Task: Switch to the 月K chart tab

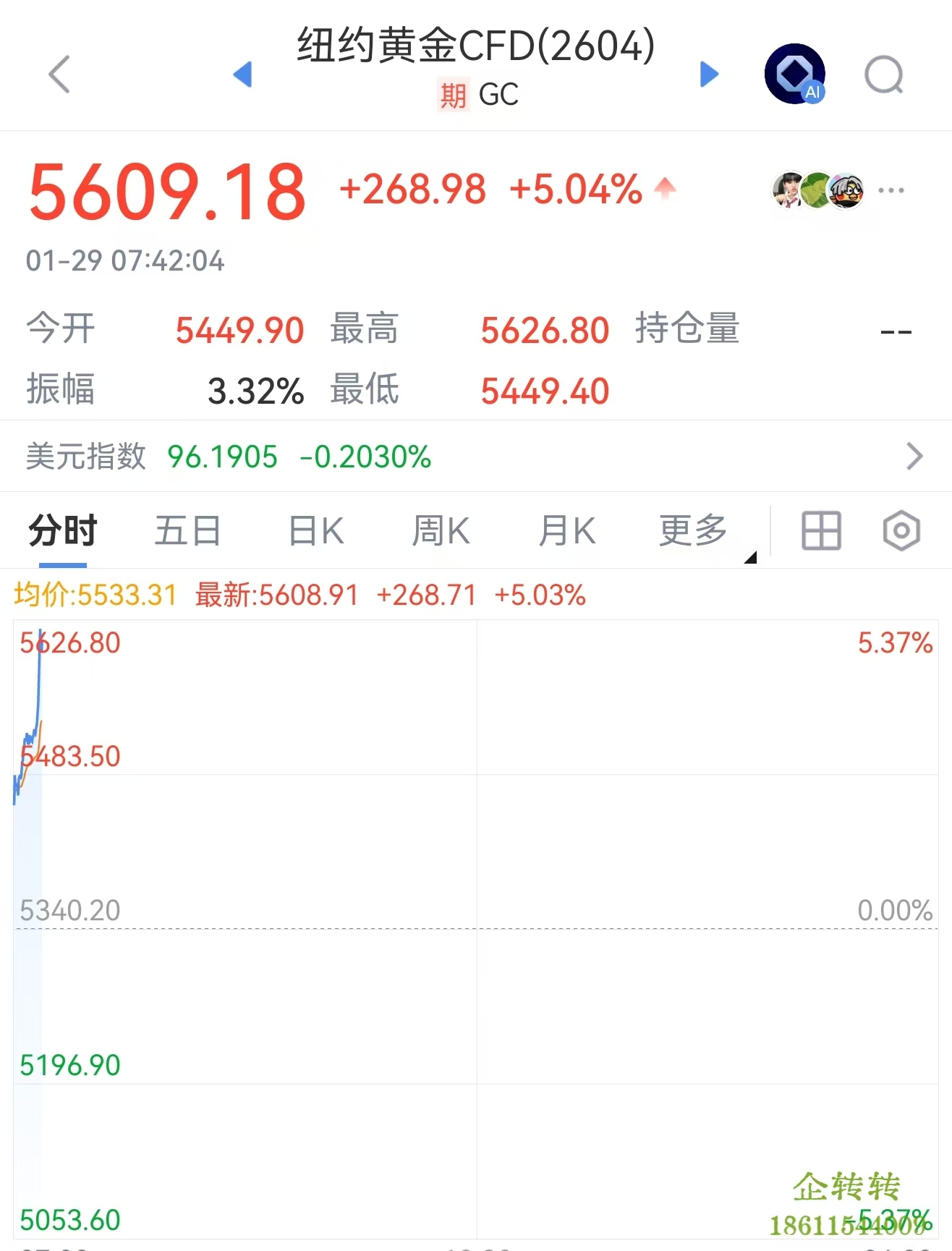Action: (567, 530)
